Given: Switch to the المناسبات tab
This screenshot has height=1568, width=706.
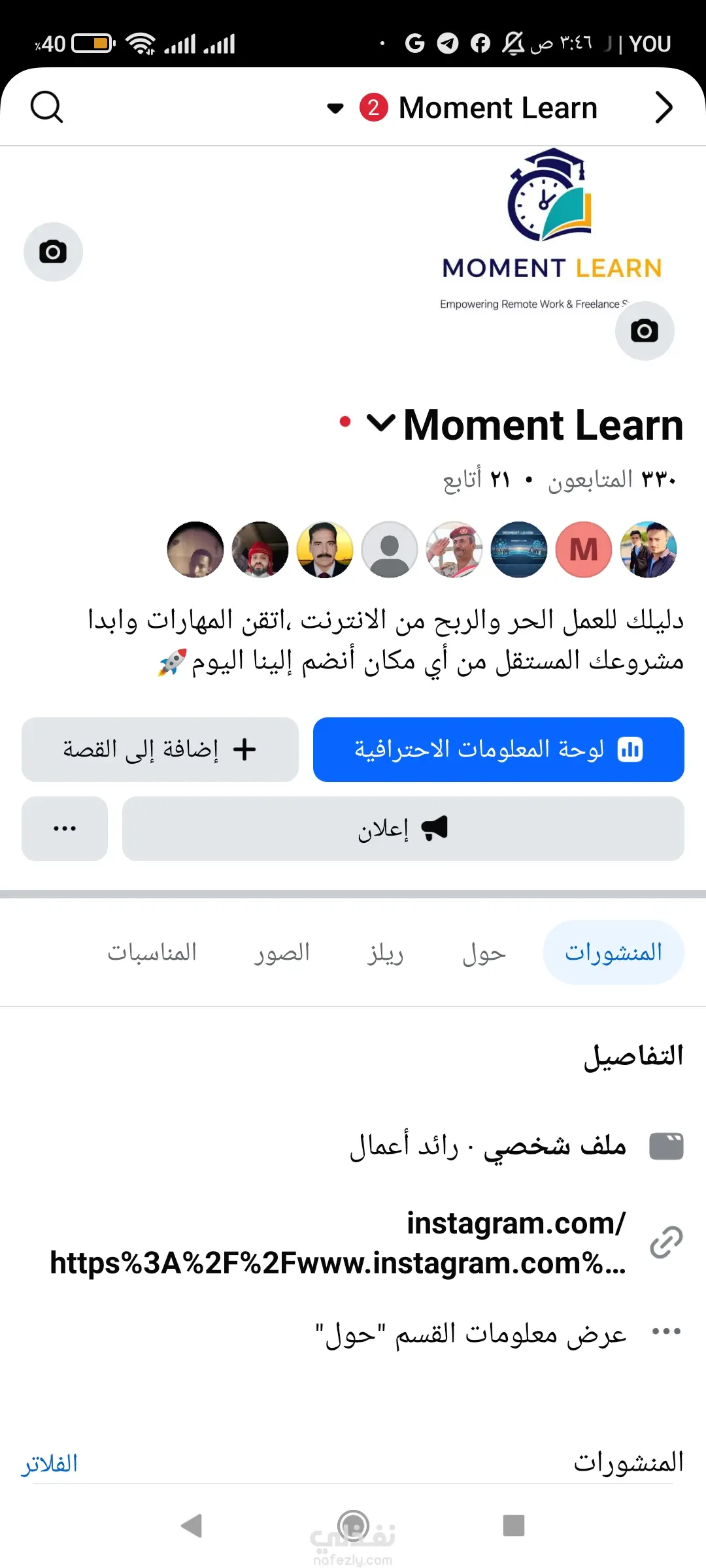Looking at the screenshot, I should [x=152, y=953].
